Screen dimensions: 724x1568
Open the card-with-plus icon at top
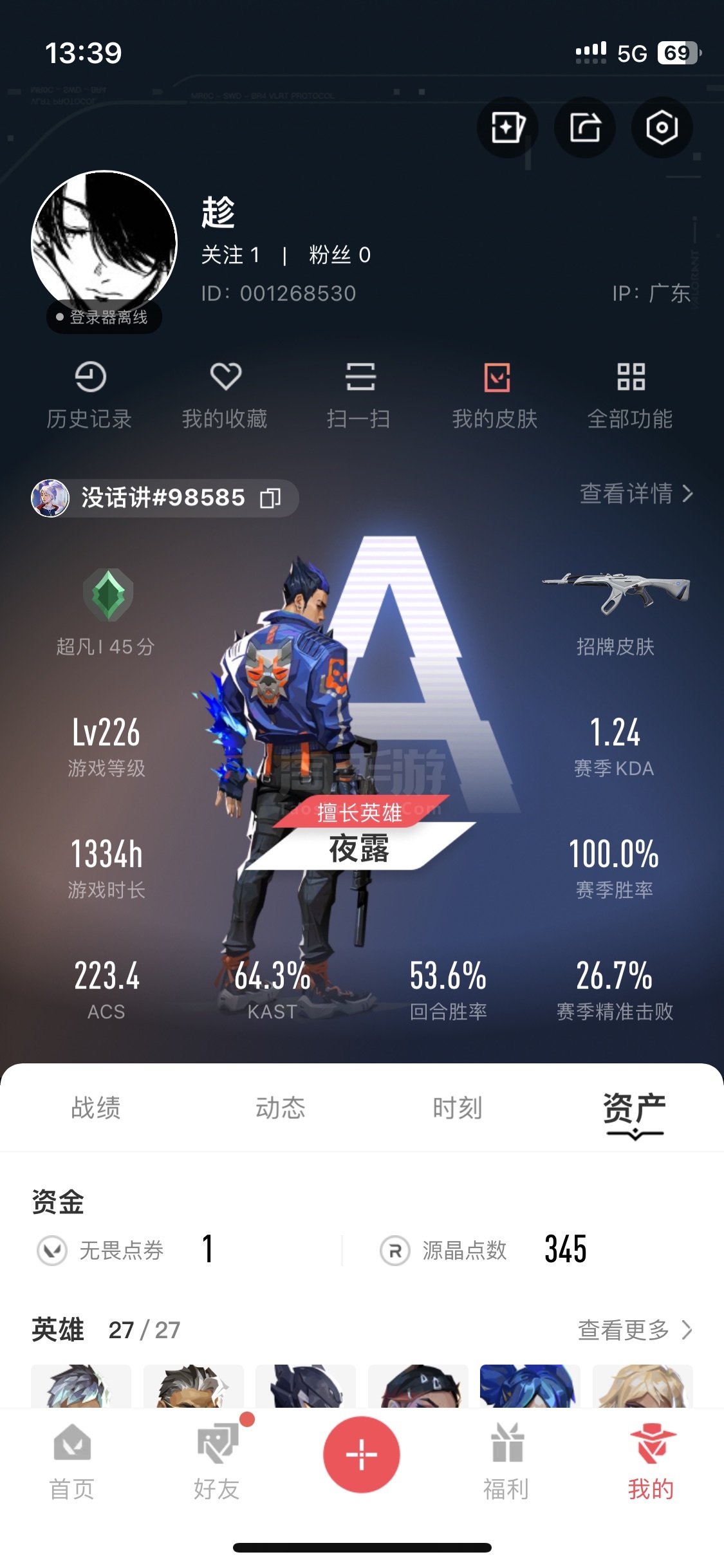507,127
